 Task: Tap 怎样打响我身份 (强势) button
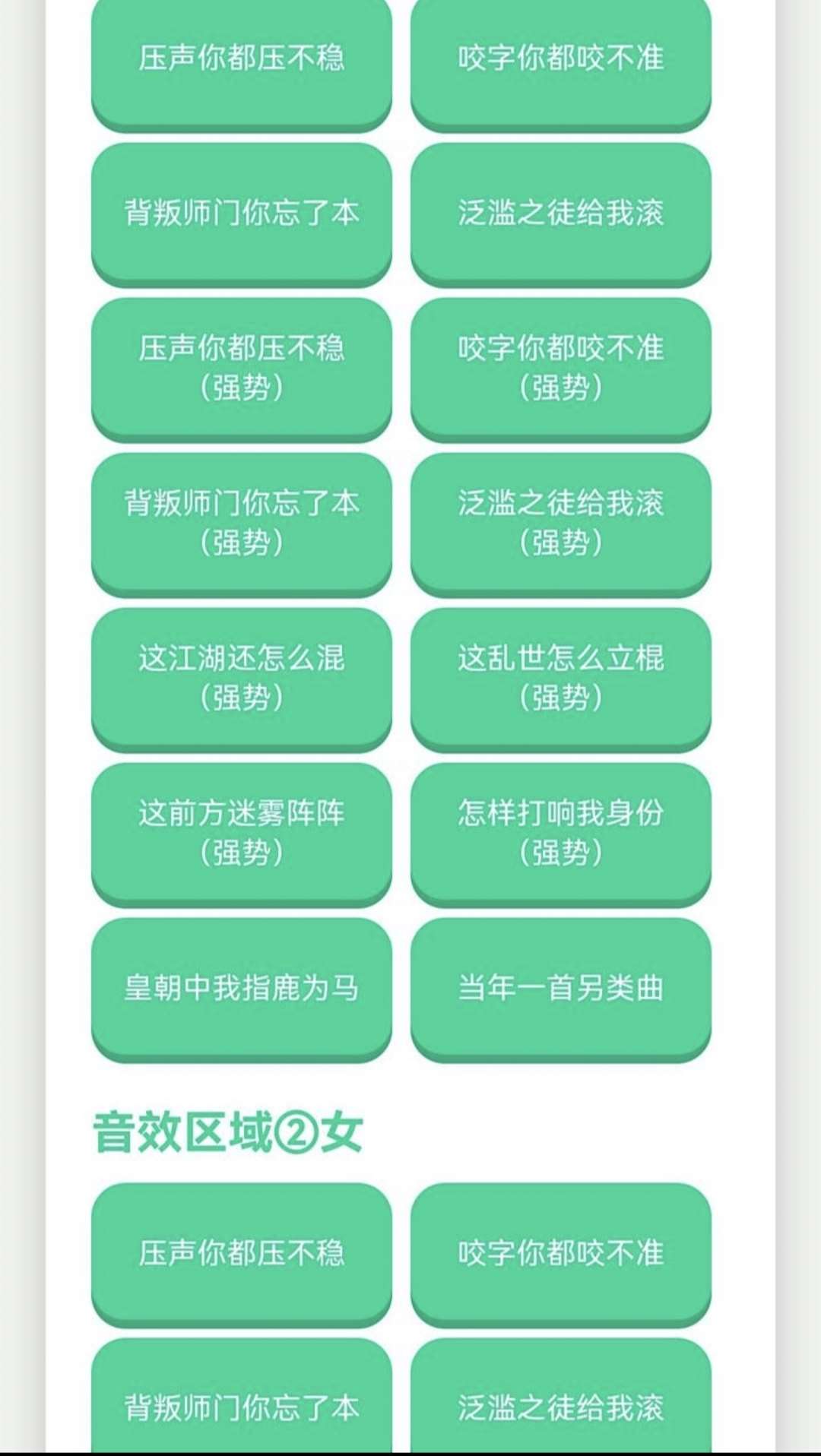point(560,833)
